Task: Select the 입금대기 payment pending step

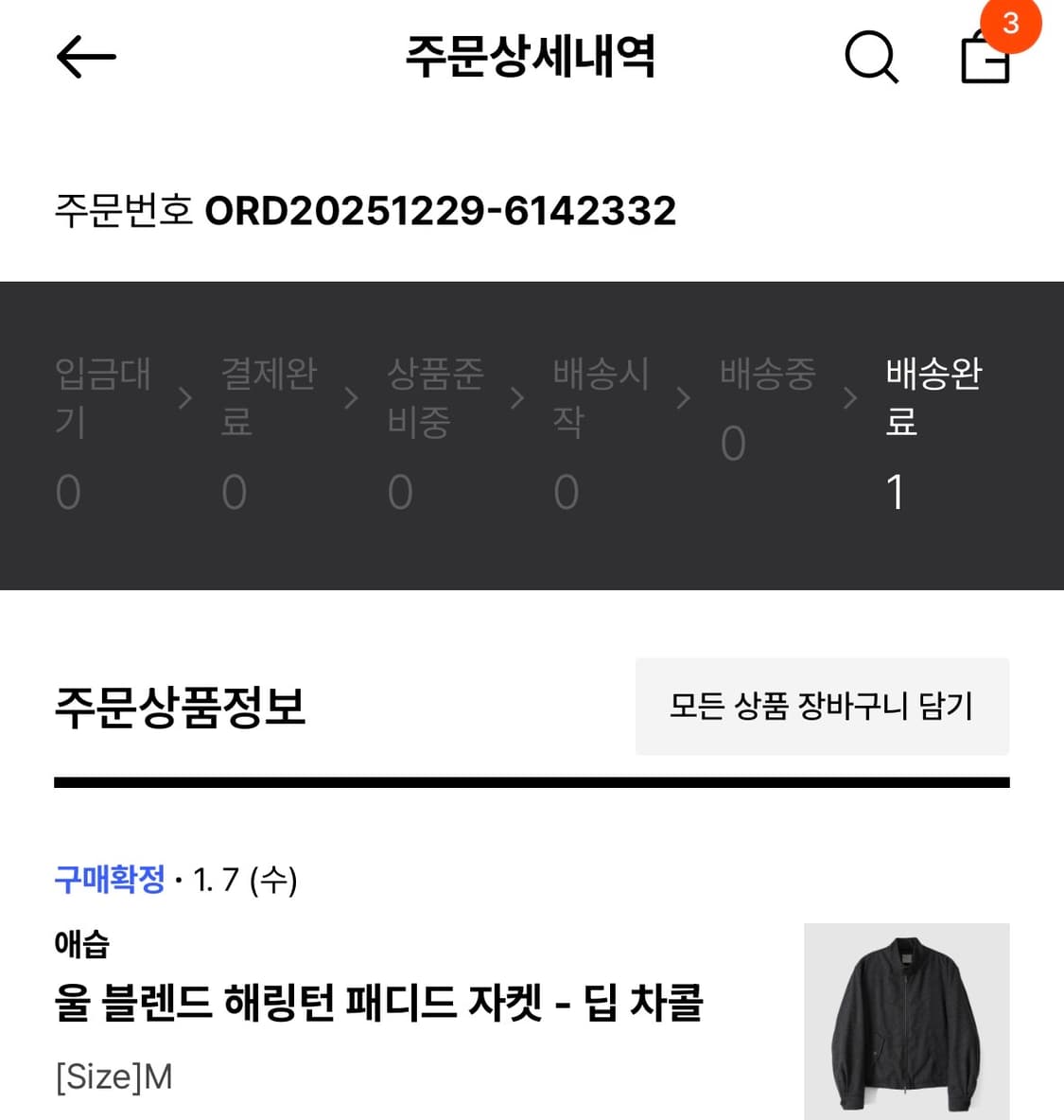Action: [x=104, y=397]
